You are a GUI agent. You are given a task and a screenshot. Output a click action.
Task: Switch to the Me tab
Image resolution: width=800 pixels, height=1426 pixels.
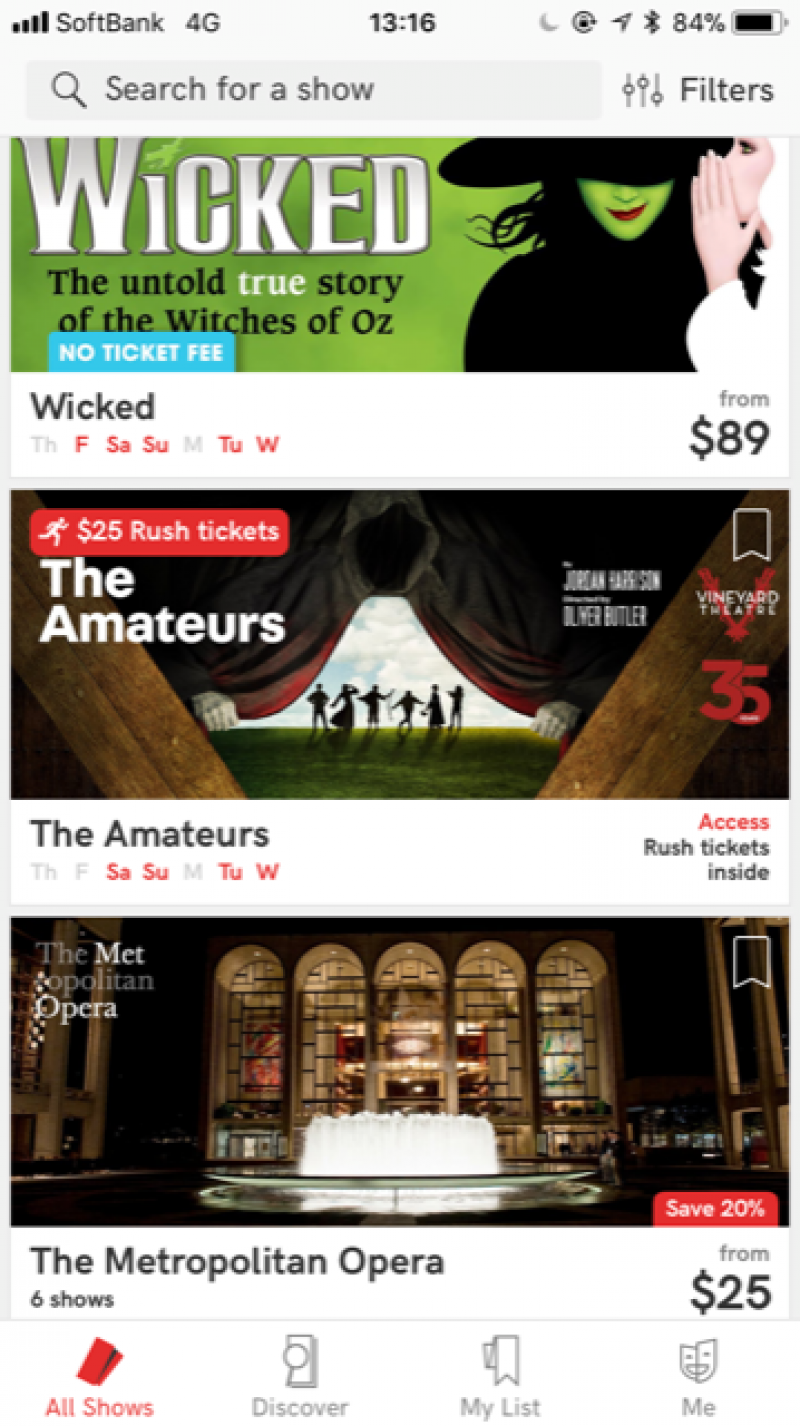pos(698,1380)
